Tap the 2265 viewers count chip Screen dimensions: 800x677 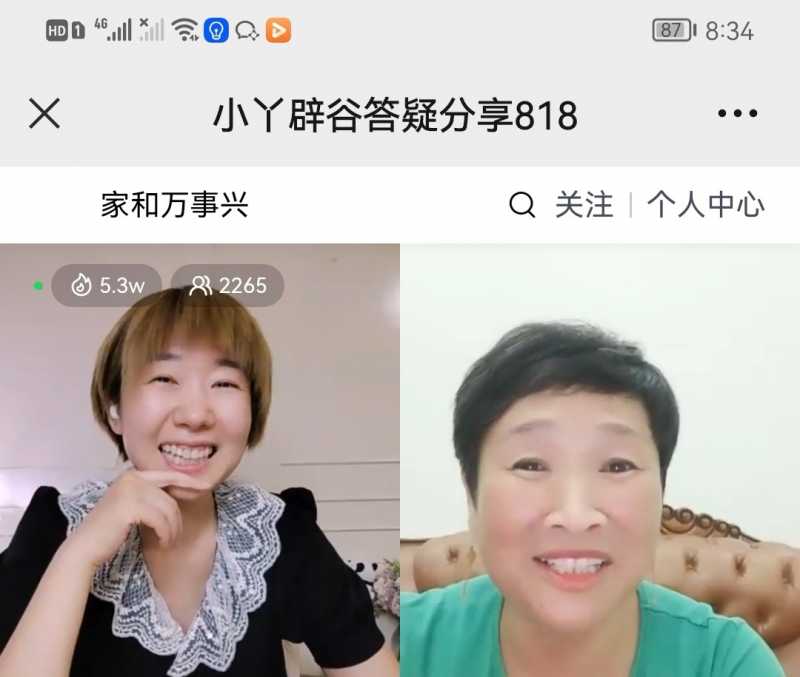pyautogui.click(x=228, y=286)
